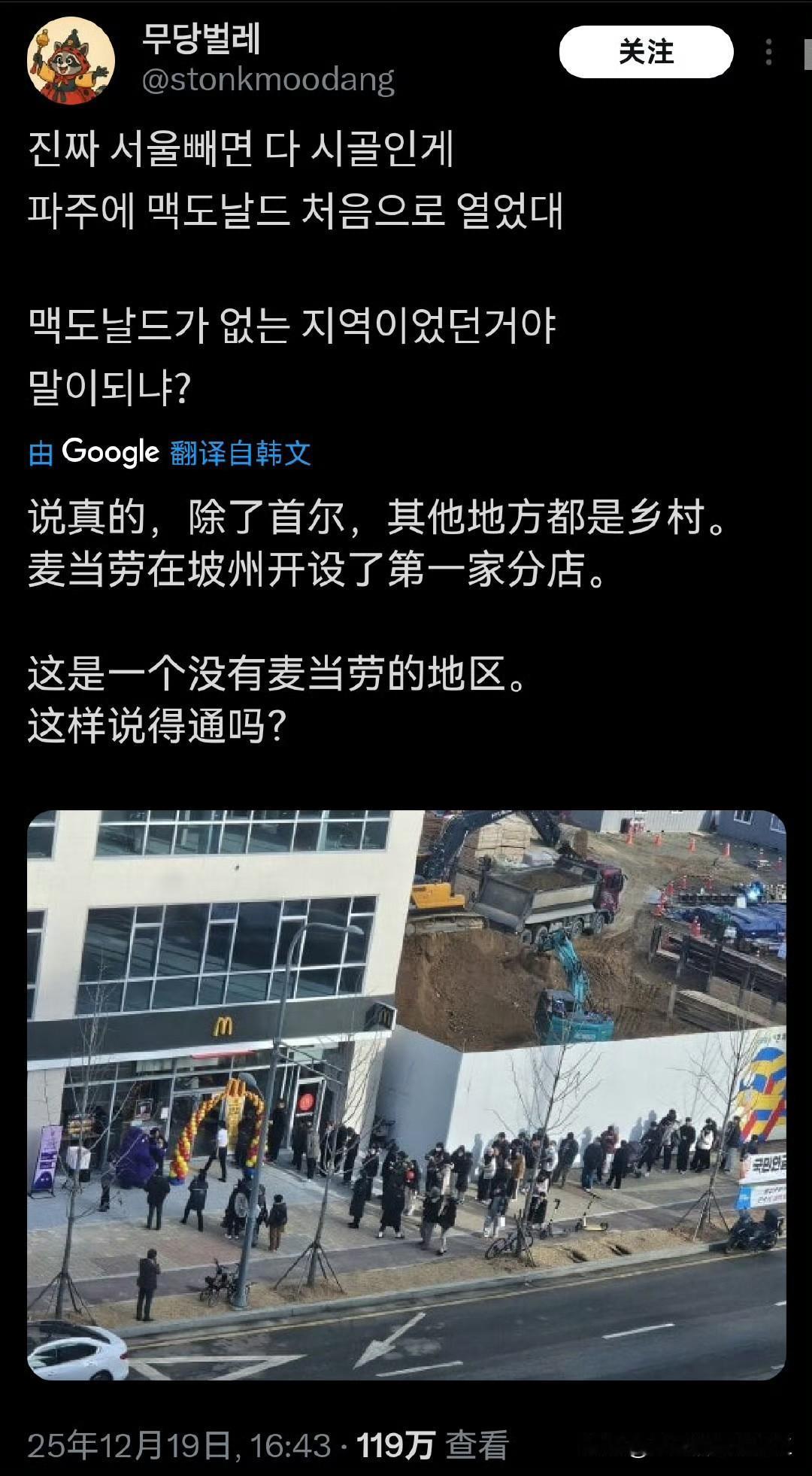The image size is (812, 1476).
Task: Click the vertical ellipsis beside 关注
Action: [x=768, y=51]
